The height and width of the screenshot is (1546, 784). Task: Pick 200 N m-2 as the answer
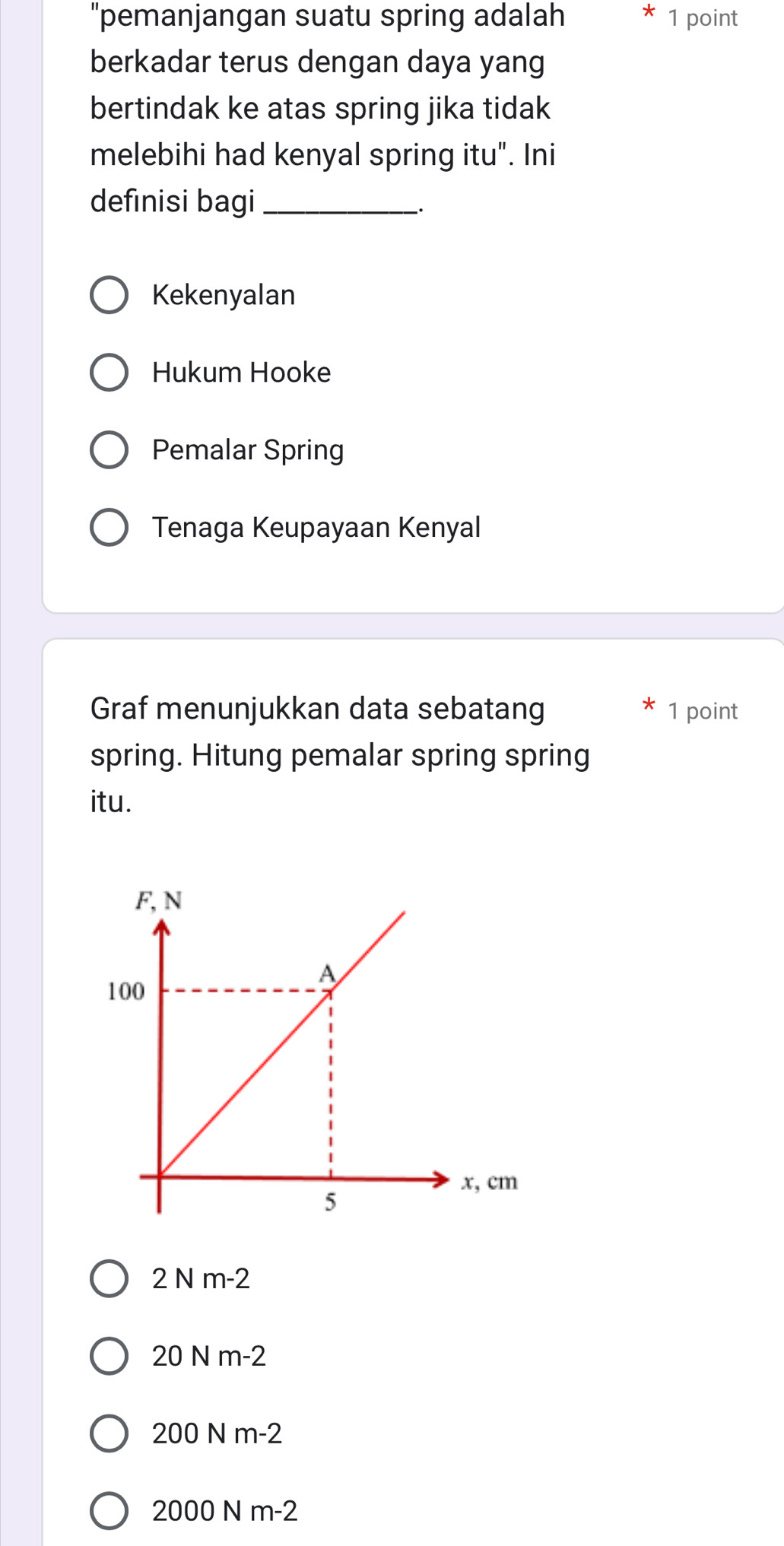coord(110,1433)
